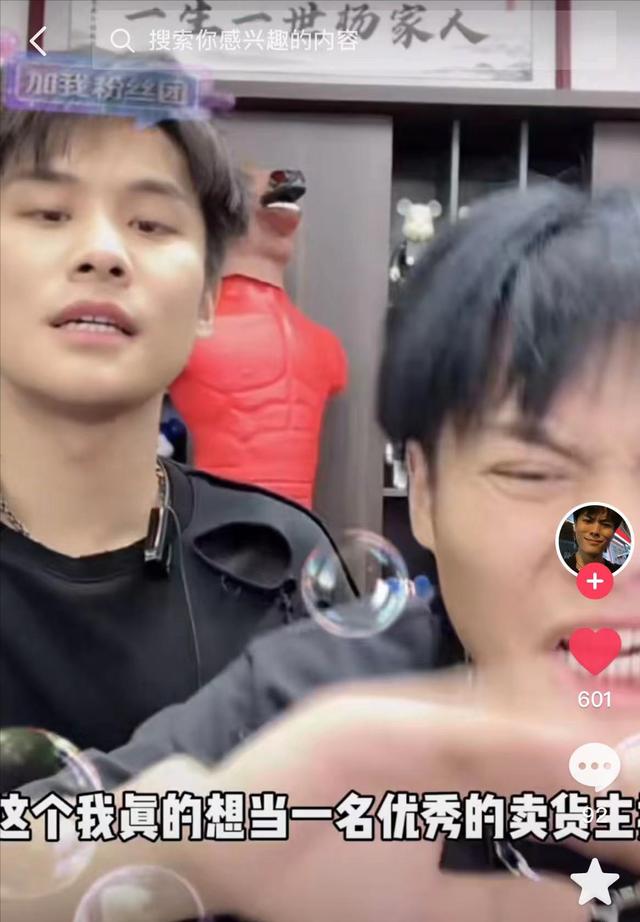This screenshot has width=640, height=922.
Task: Go back with the top-left arrow
Action: point(38,41)
